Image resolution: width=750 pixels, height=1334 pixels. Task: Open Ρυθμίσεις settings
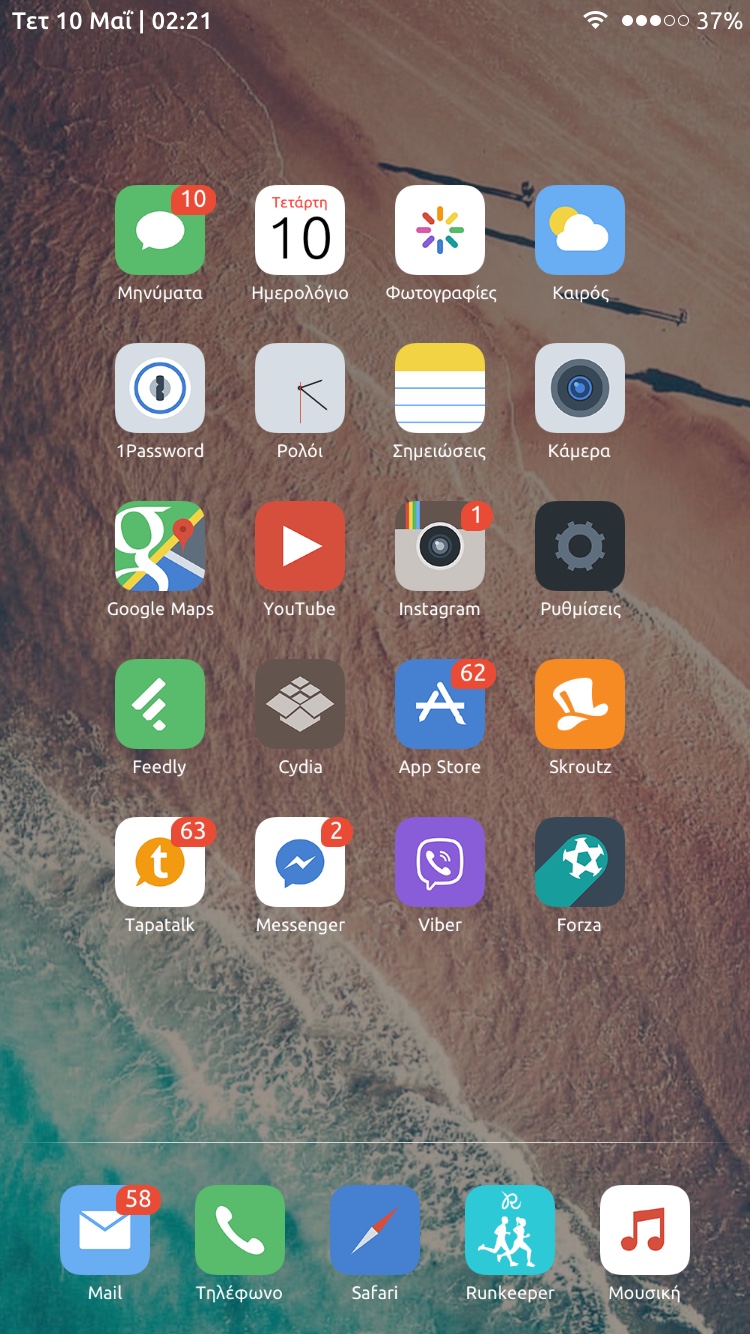(580, 546)
